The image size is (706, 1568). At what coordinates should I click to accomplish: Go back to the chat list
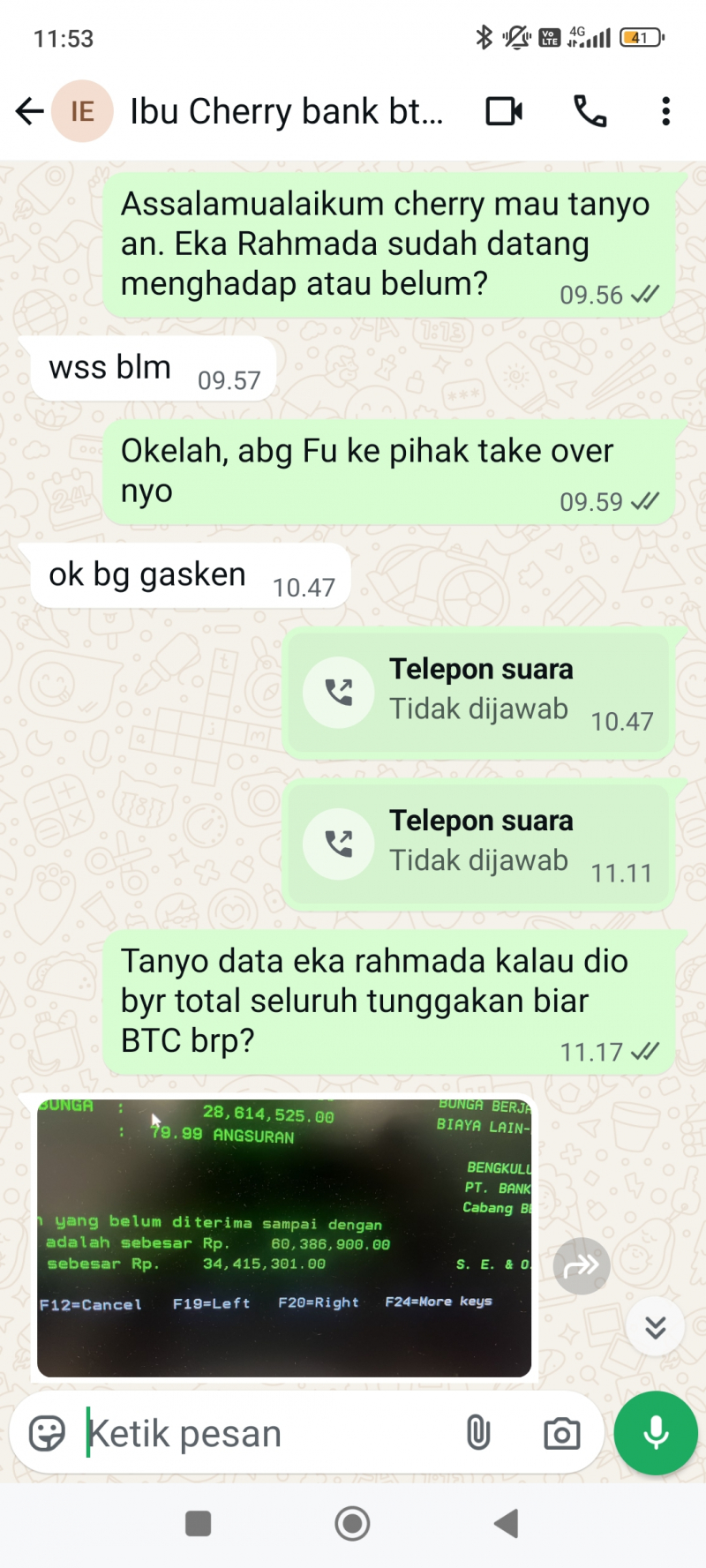point(29,111)
